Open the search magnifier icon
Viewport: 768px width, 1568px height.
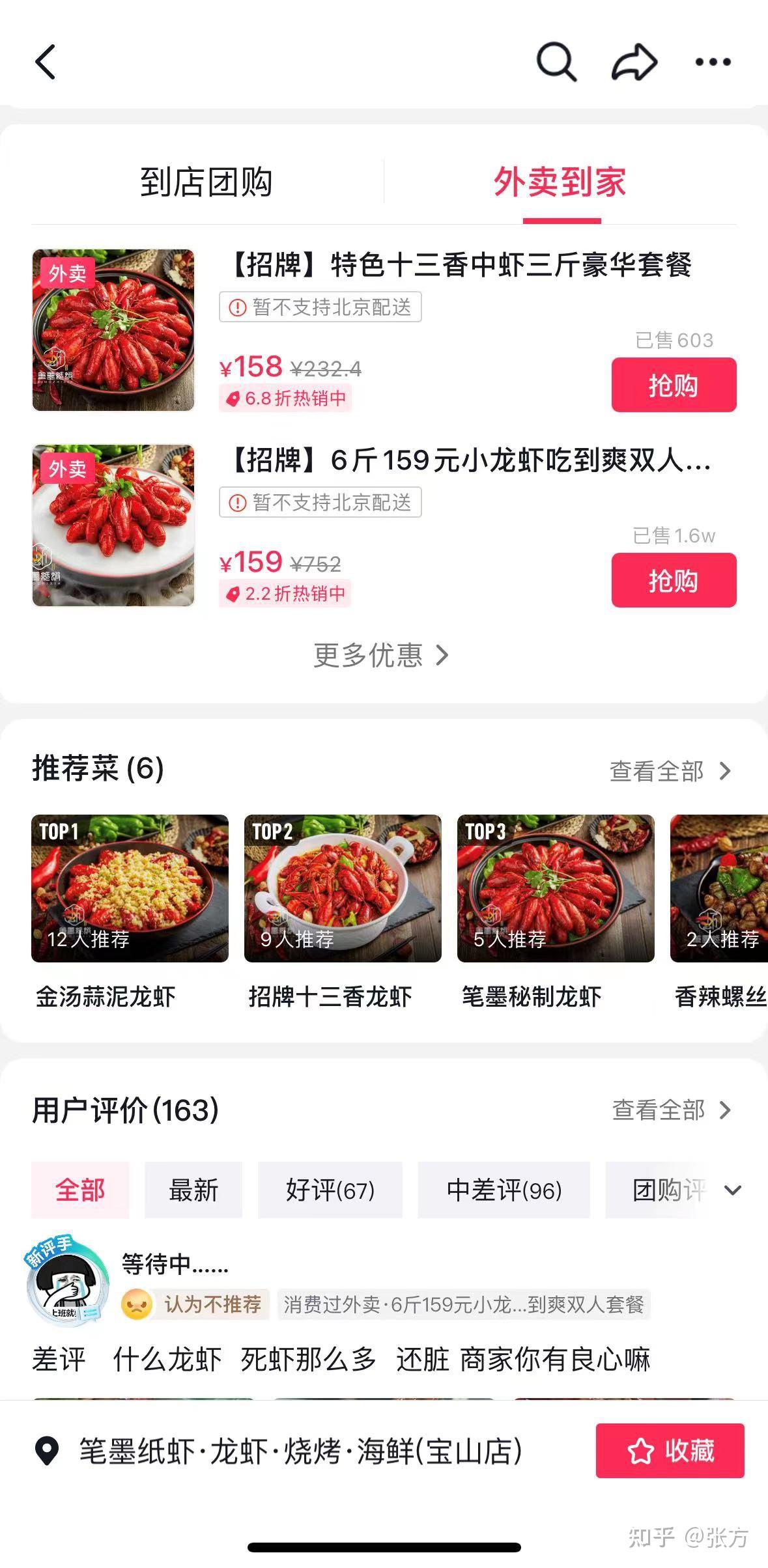556,63
